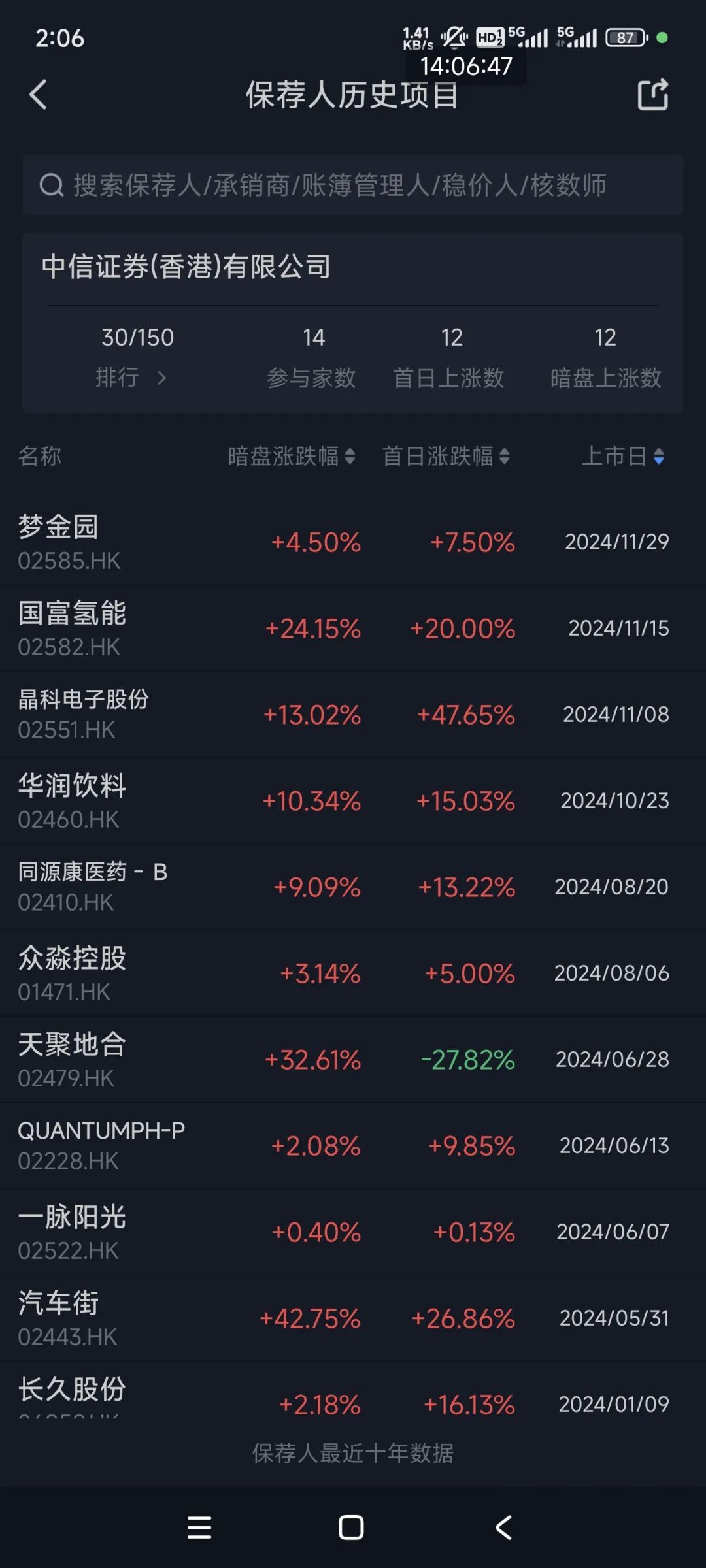
Task: Sort by 暗盘涨跌幅 column
Action: click(x=292, y=456)
